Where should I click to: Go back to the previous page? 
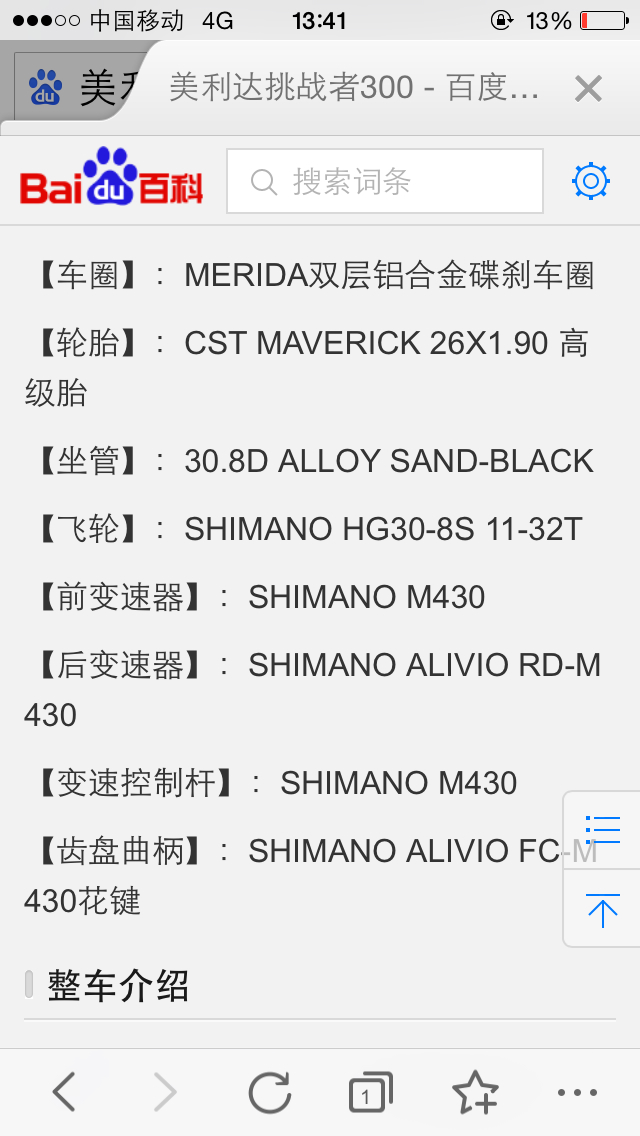64,1092
